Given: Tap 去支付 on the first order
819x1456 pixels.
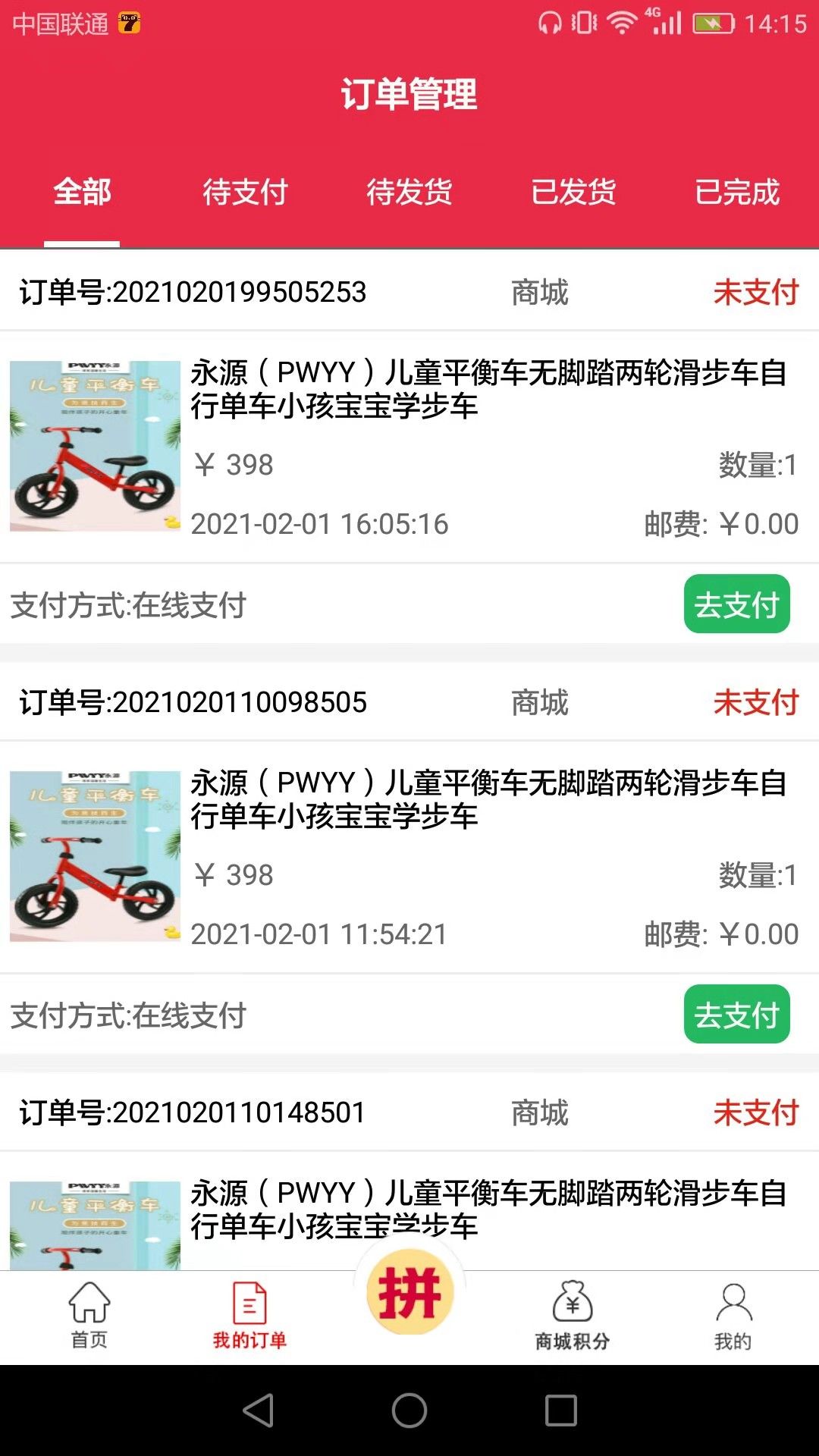Looking at the screenshot, I should 737,603.
